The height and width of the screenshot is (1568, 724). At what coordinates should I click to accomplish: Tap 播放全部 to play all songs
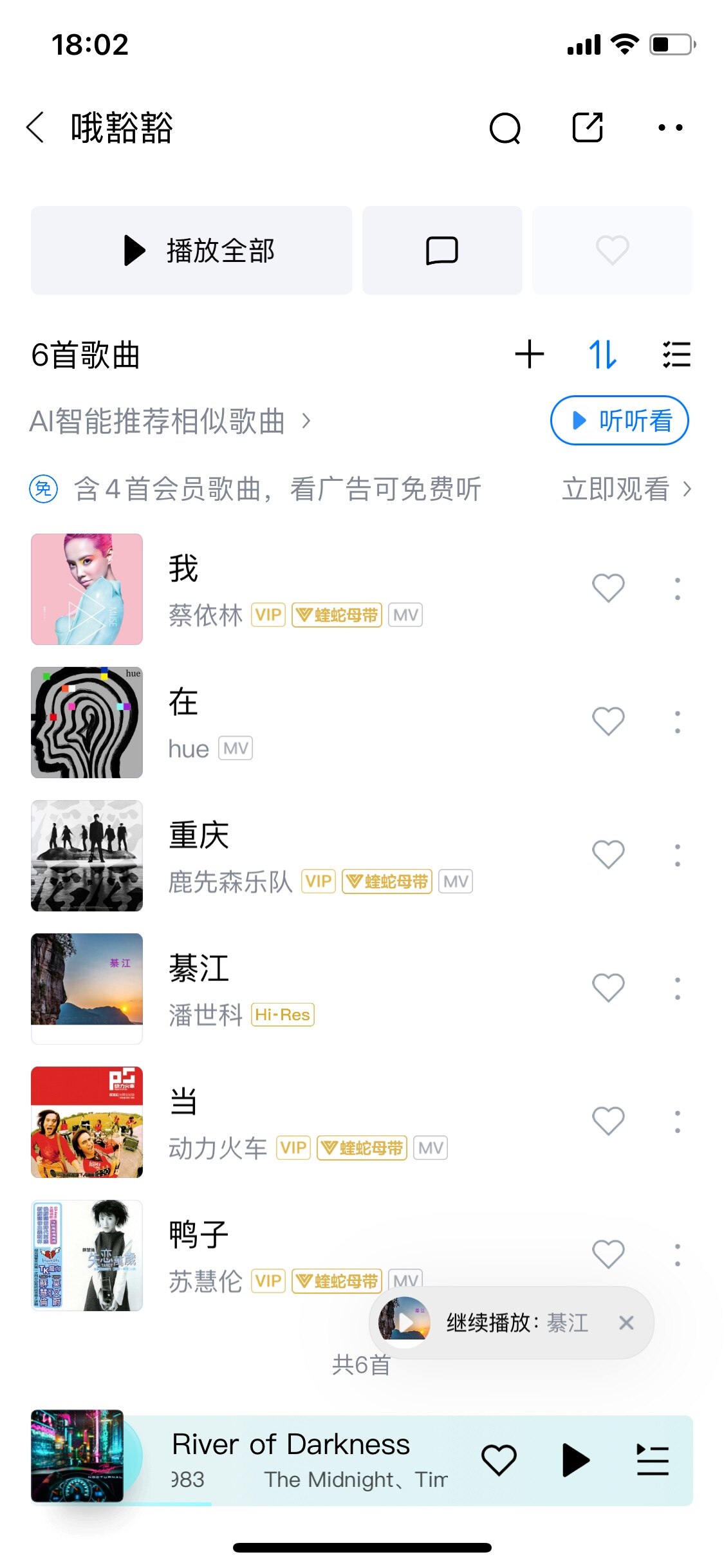tap(192, 250)
